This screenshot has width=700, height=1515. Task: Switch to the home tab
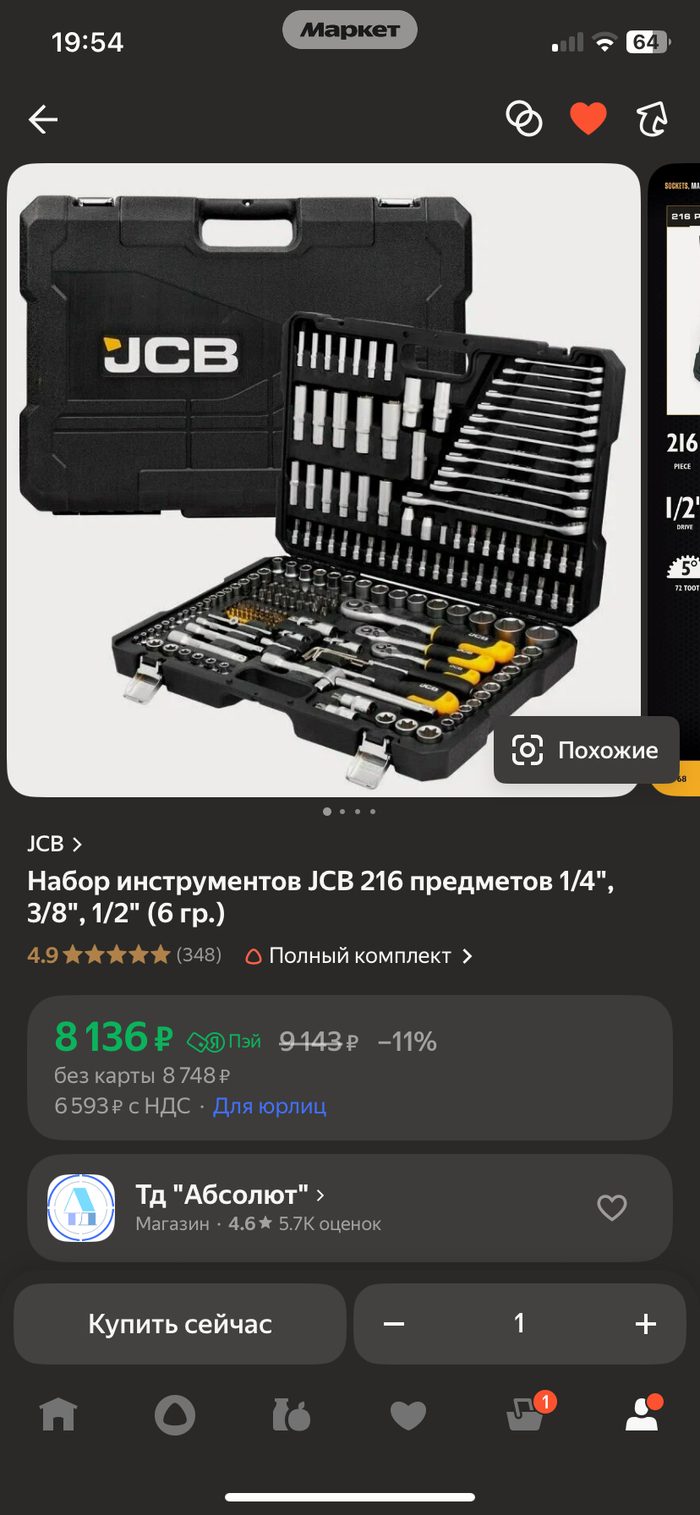[58, 1415]
